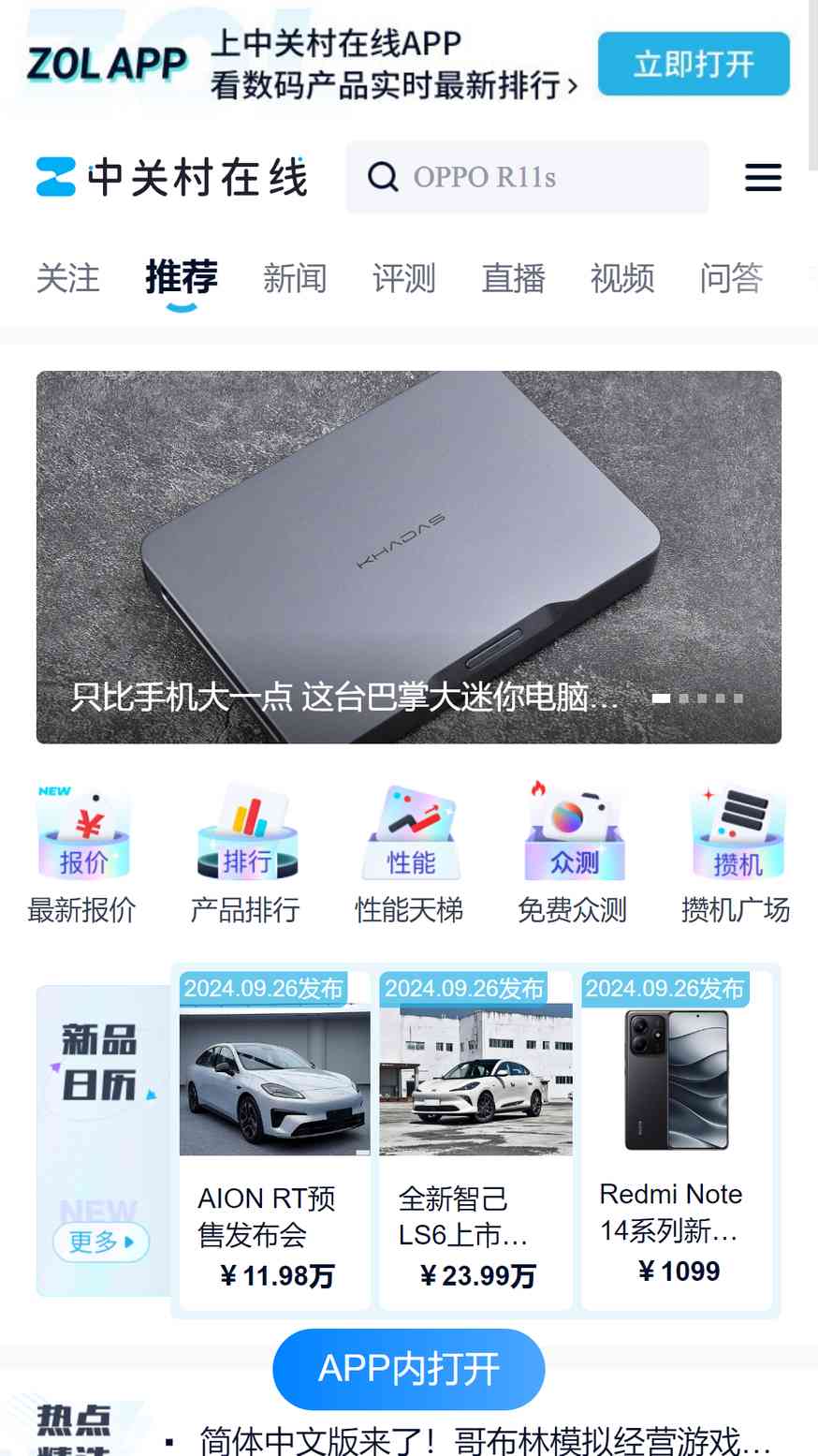Open the mini PC banner article
Image resolution: width=818 pixels, height=1456 pixels.
tap(409, 557)
